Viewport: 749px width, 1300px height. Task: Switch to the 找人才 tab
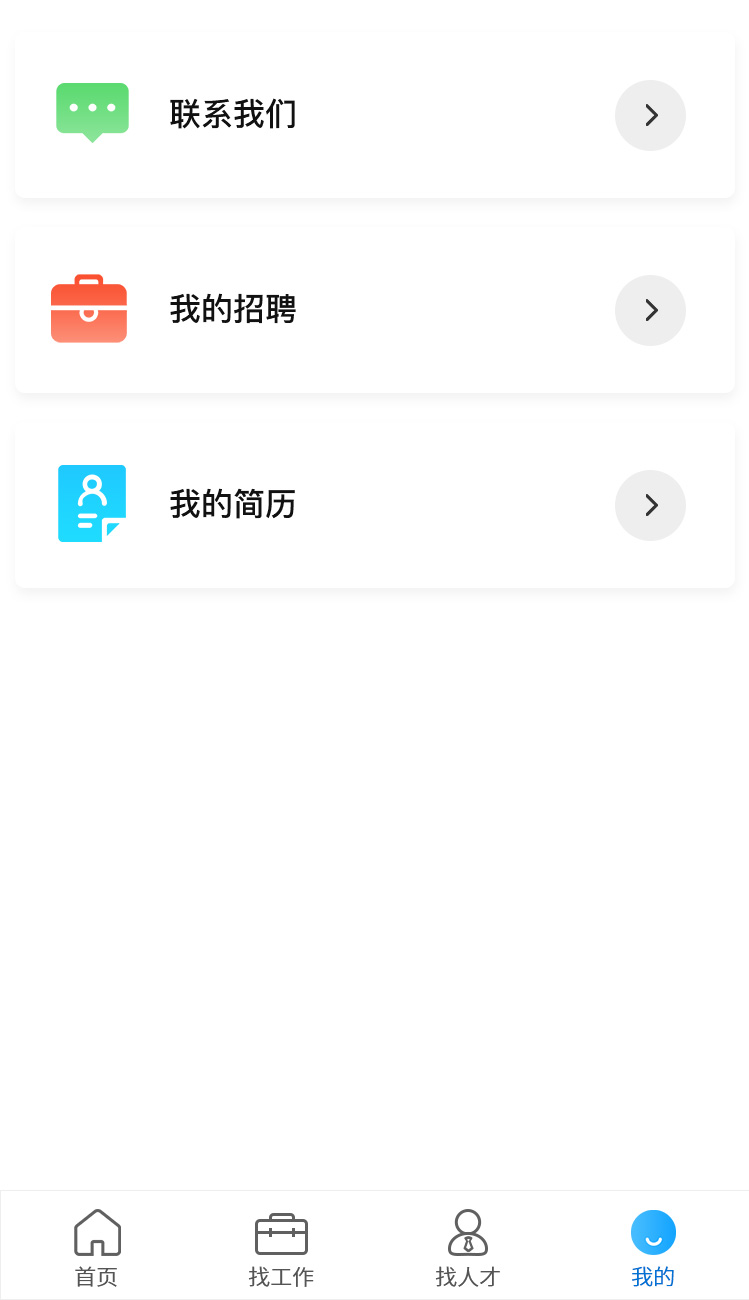tap(468, 1246)
